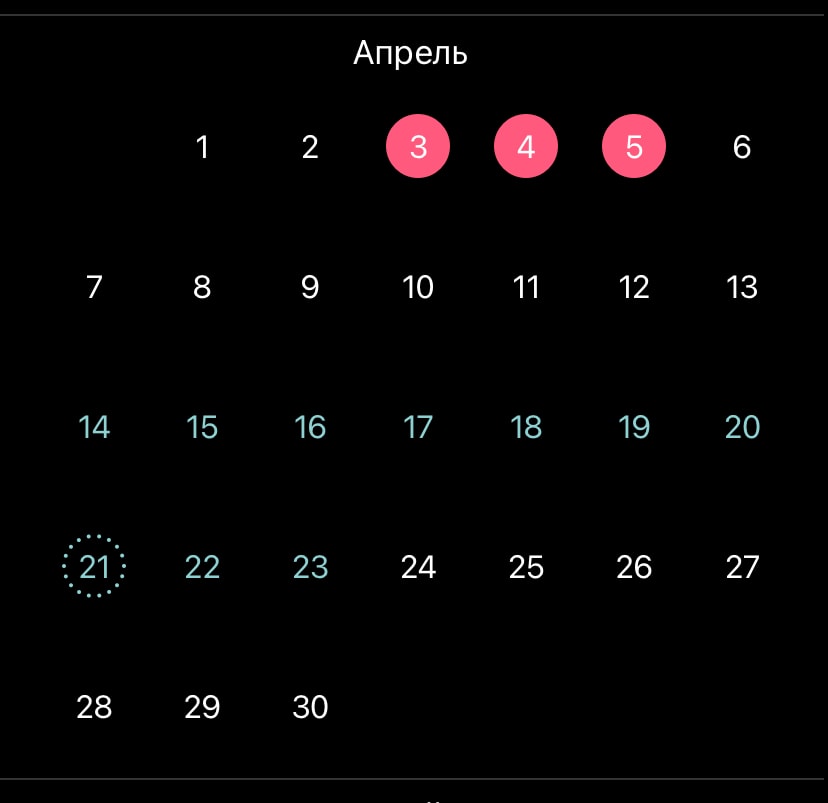The height and width of the screenshot is (803, 828).
Task: Tap April 12
Action: [634, 287]
